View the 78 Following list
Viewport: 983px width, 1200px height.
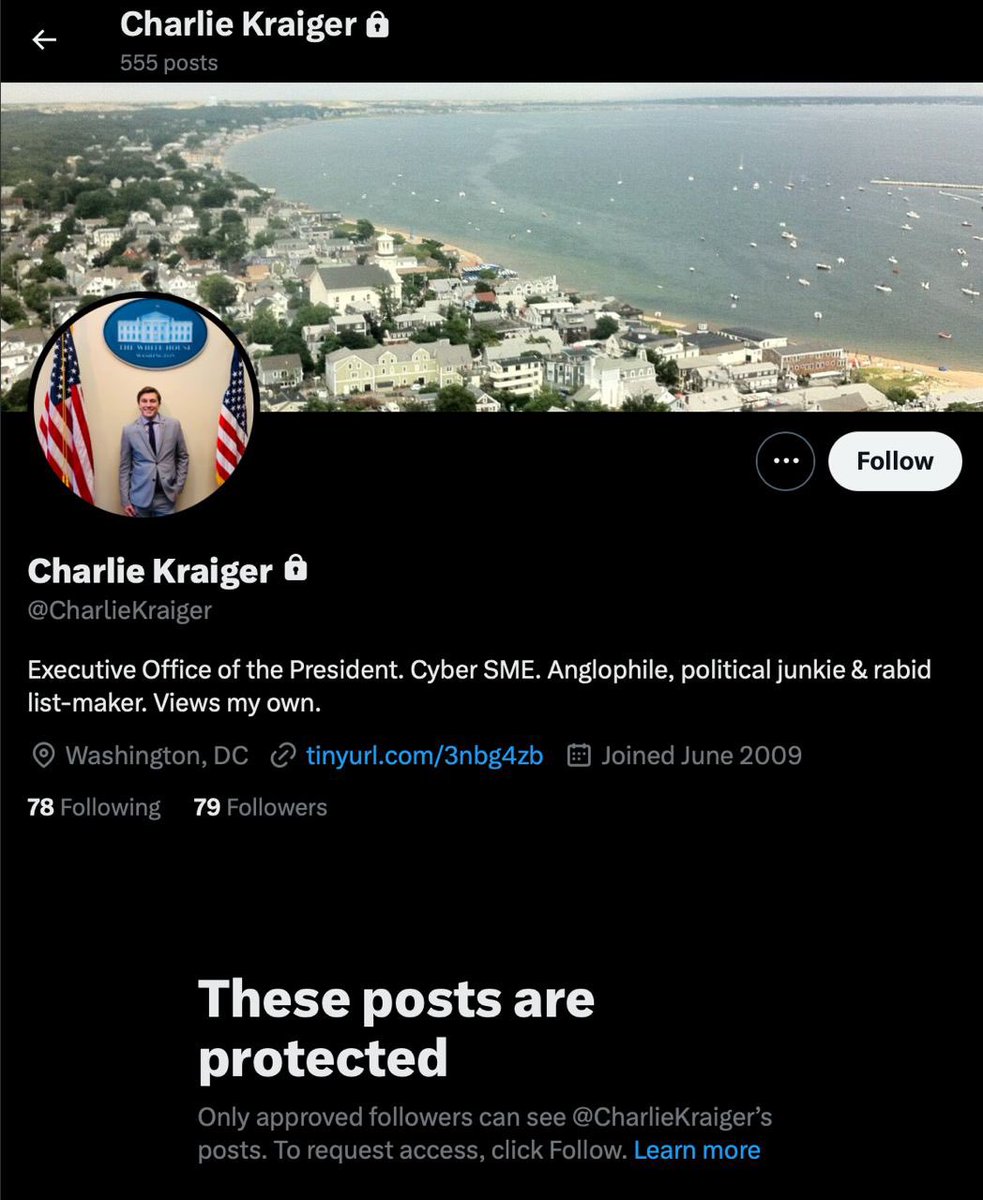pyautogui.click(x=94, y=807)
